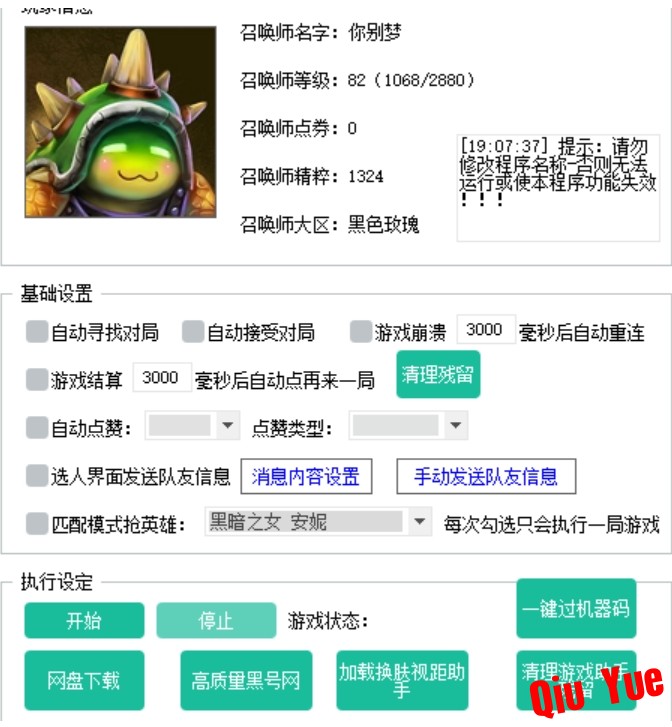Enable the 自动寻找对局 checkbox
Image resolution: width=672 pixels, height=727 pixels.
(37, 332)
